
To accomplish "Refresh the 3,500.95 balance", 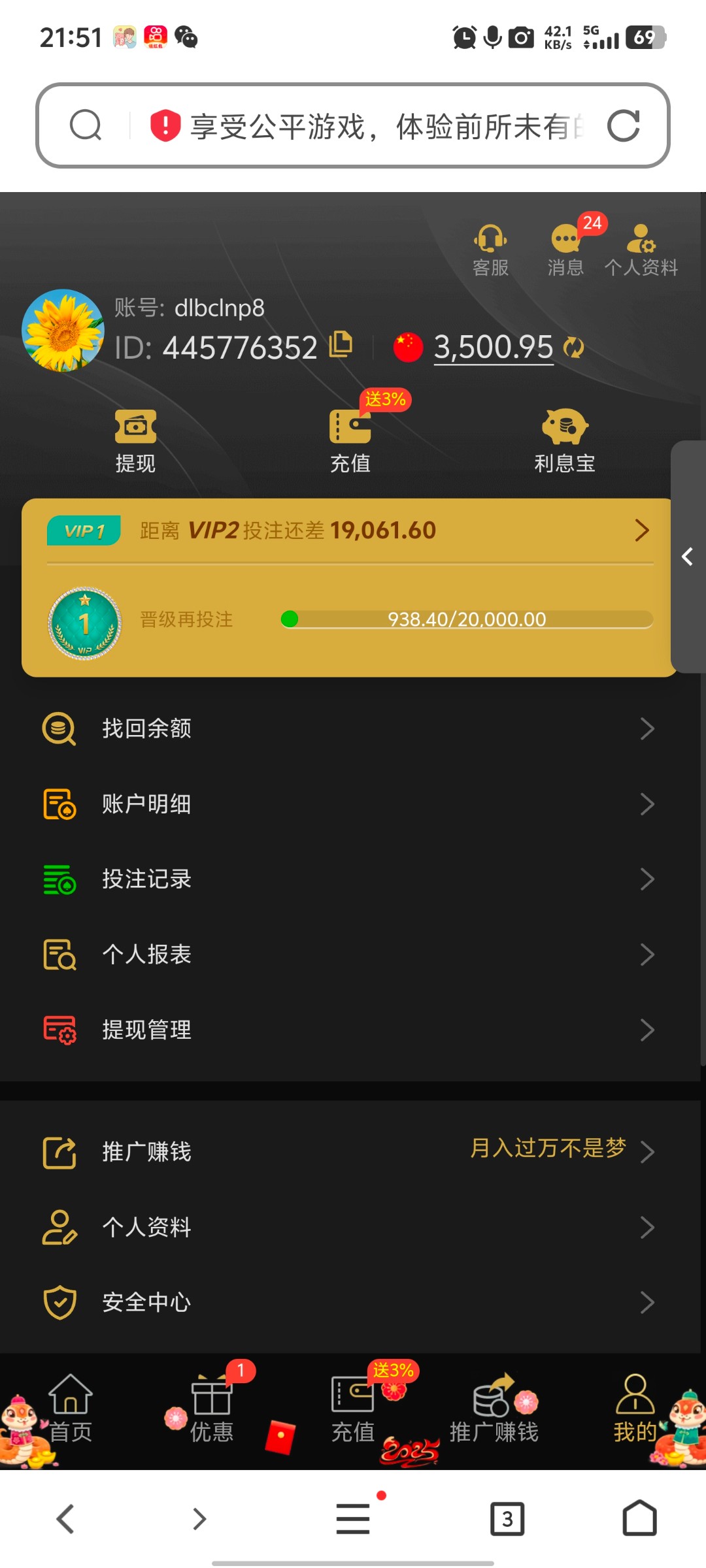I will coord(574,348).
